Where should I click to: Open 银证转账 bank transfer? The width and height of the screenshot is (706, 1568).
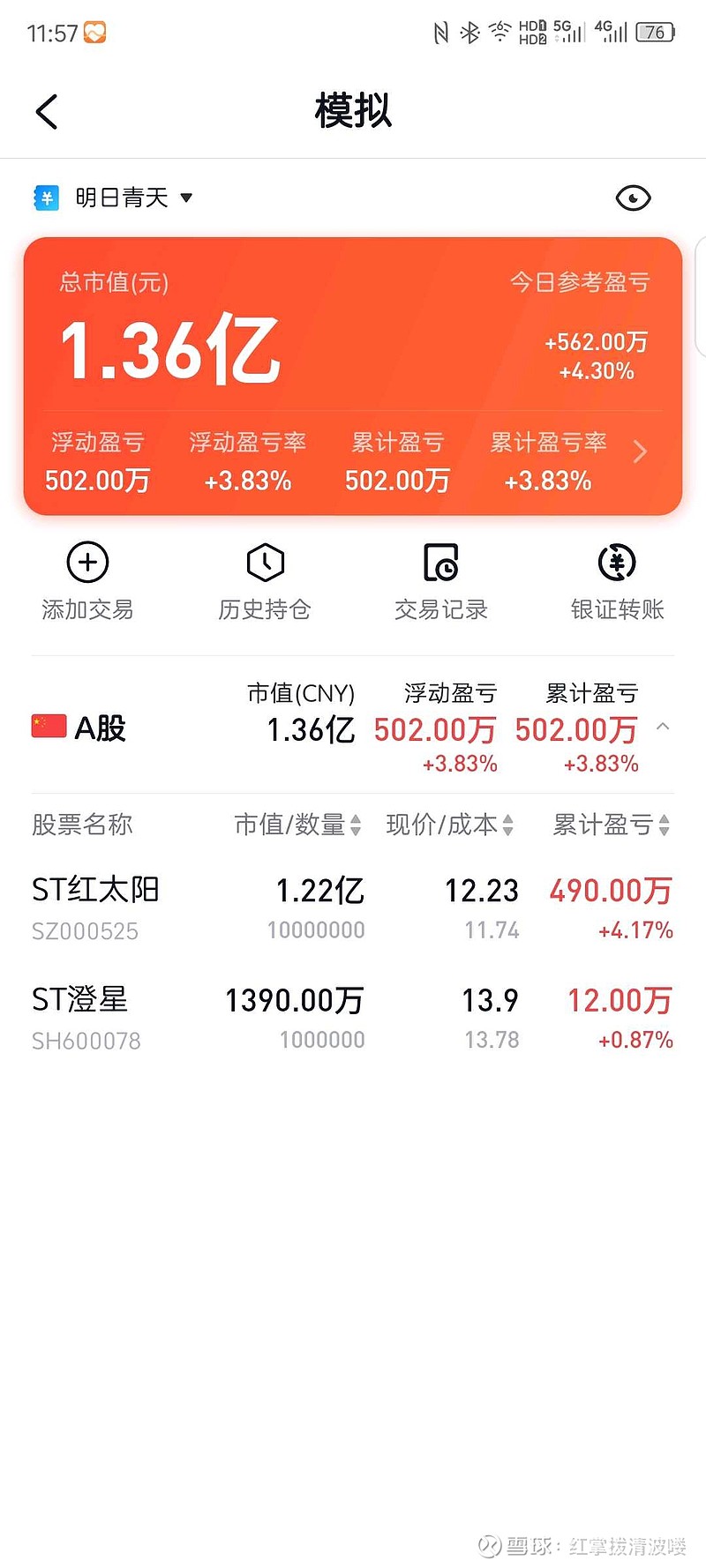[x=617, y=582]
